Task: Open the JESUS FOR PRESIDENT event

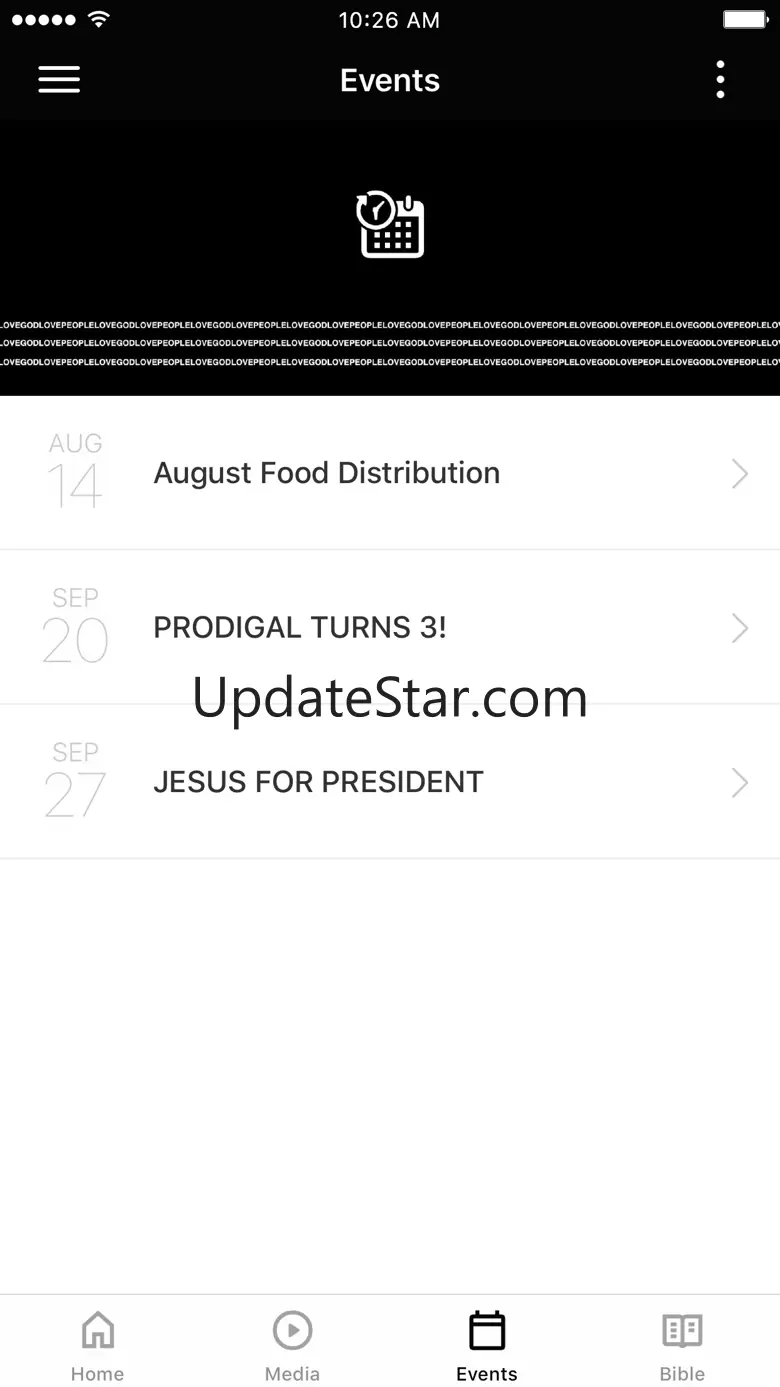Action: coord(390,781)
